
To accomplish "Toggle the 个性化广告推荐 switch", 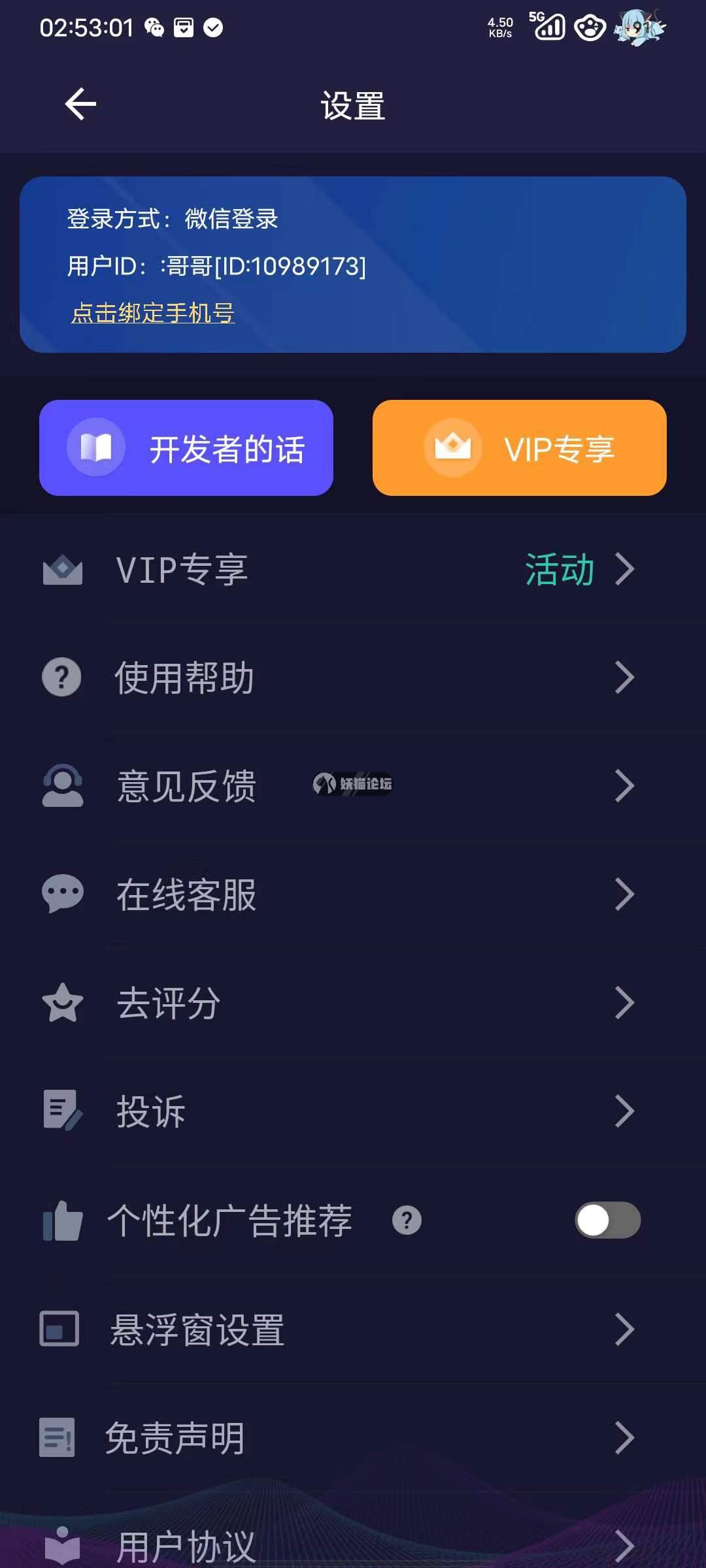I will pos(607,1220).
